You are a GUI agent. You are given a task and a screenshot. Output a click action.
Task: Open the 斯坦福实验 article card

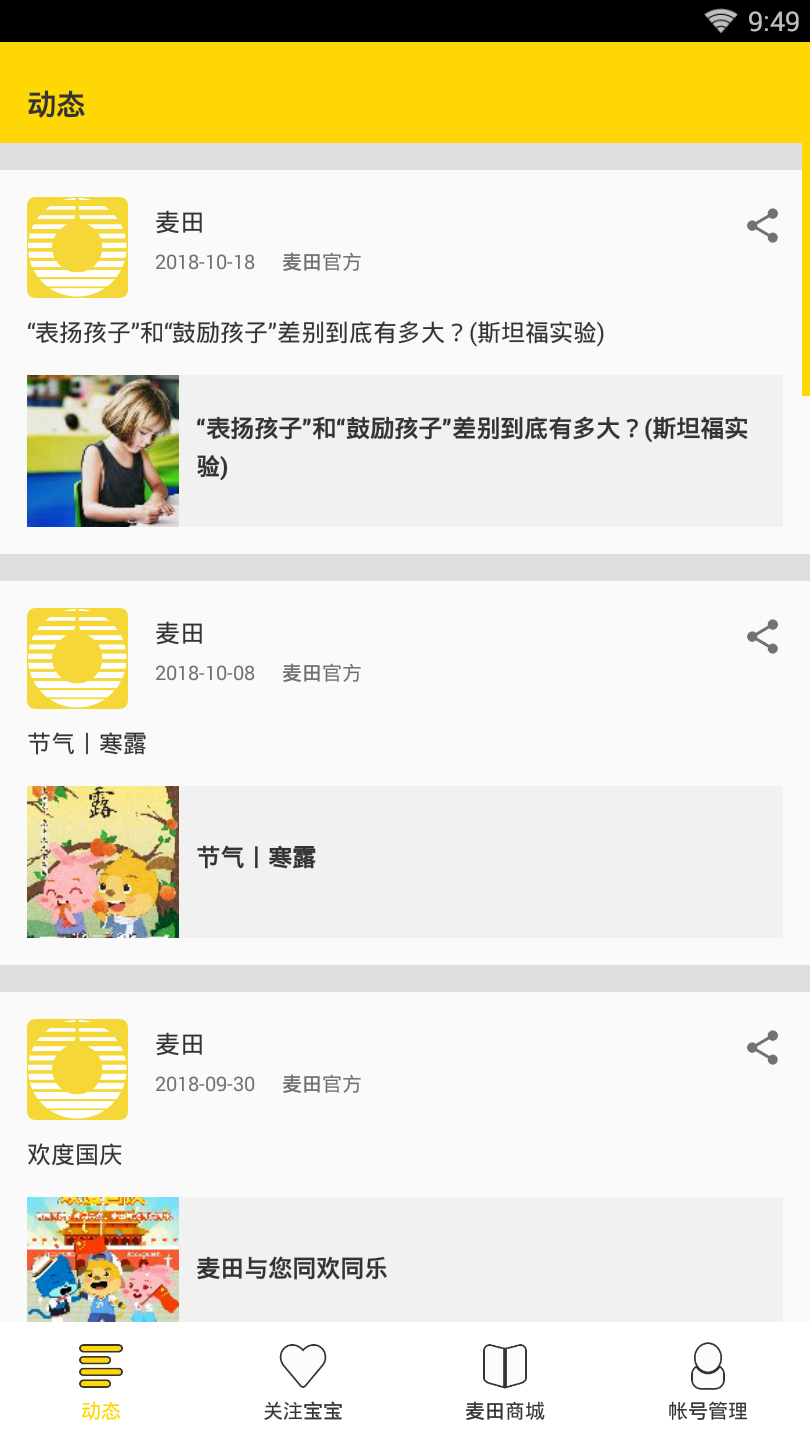click(404, 451)
